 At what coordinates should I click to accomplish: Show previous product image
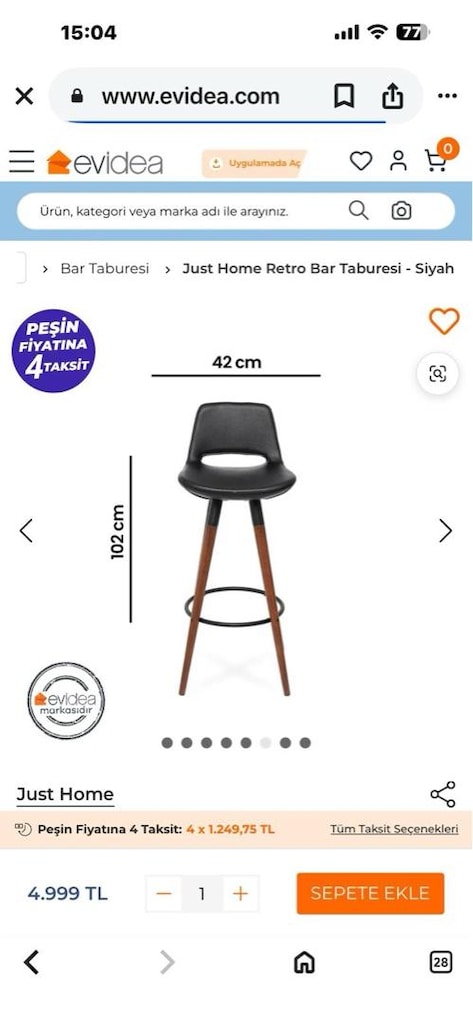coord(26,531)
